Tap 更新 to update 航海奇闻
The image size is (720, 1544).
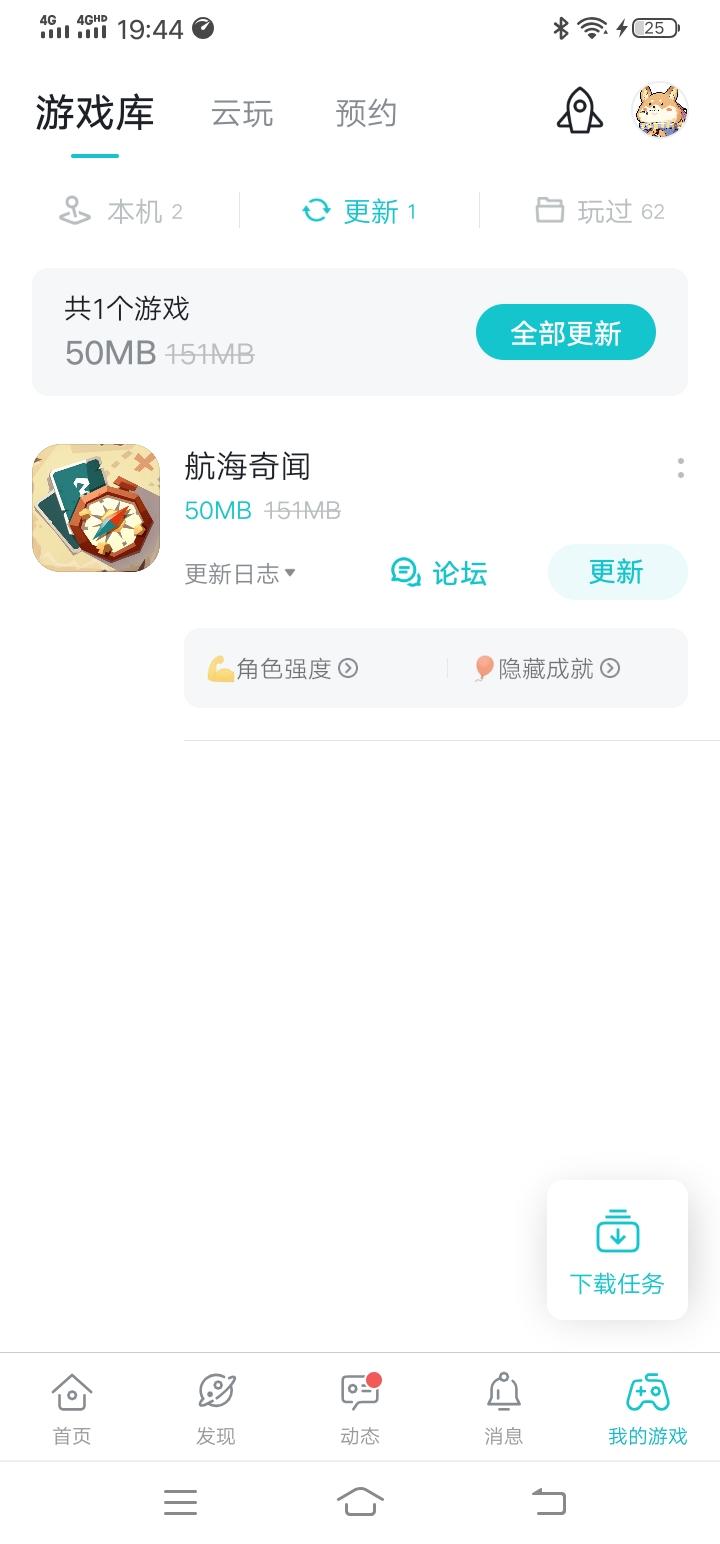click(x=617, y=572)
